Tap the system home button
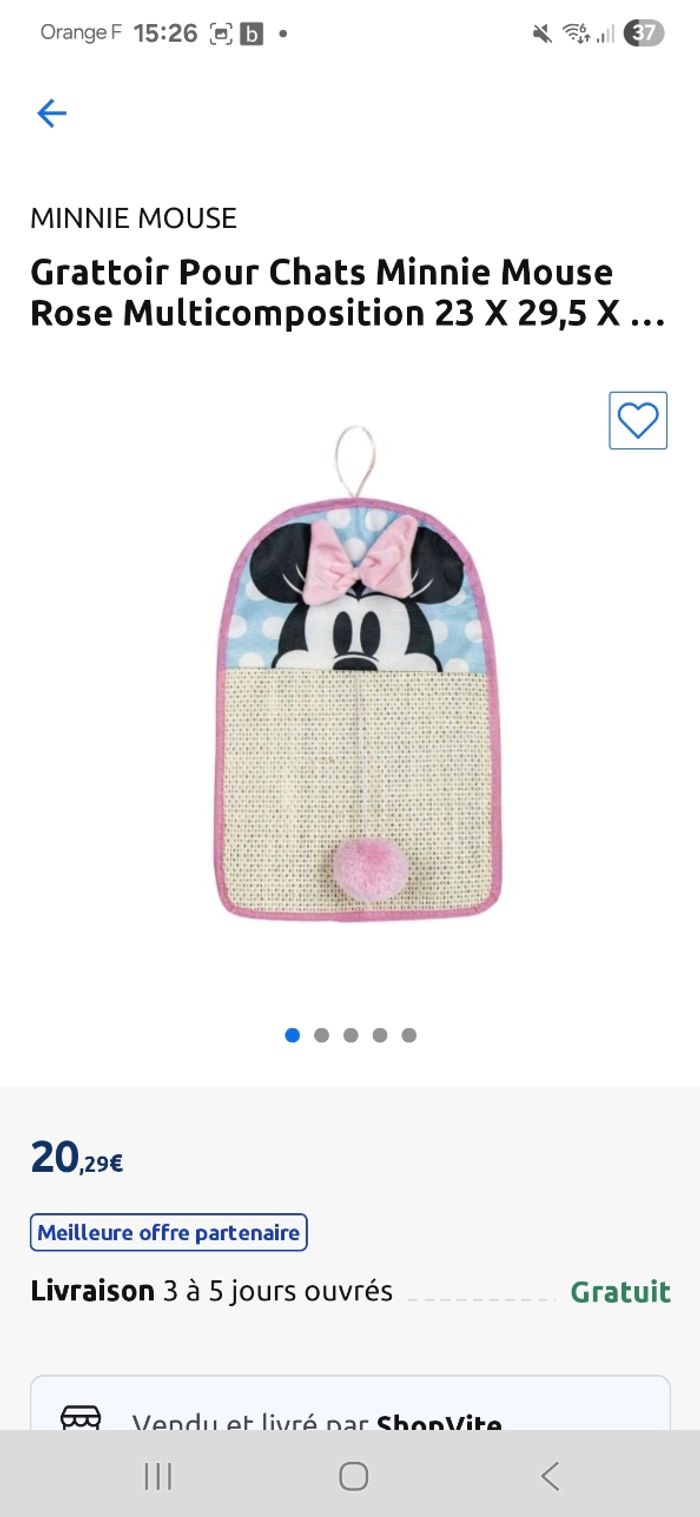The height and width of the screenshot is (1517, 700). coord(353,1476)
